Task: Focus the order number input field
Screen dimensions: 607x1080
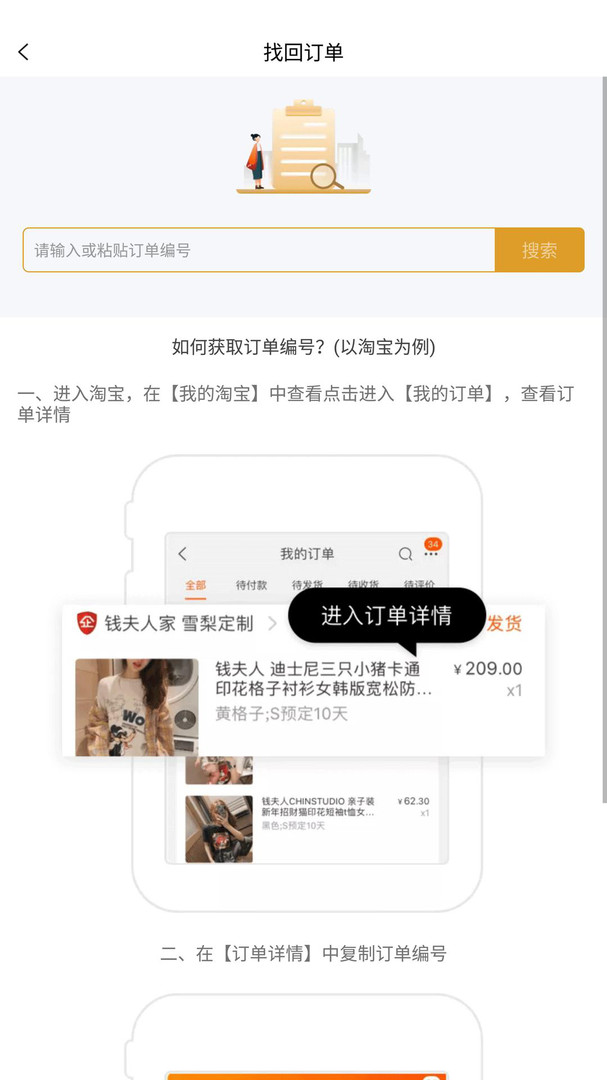Action: tap(258, 250)
